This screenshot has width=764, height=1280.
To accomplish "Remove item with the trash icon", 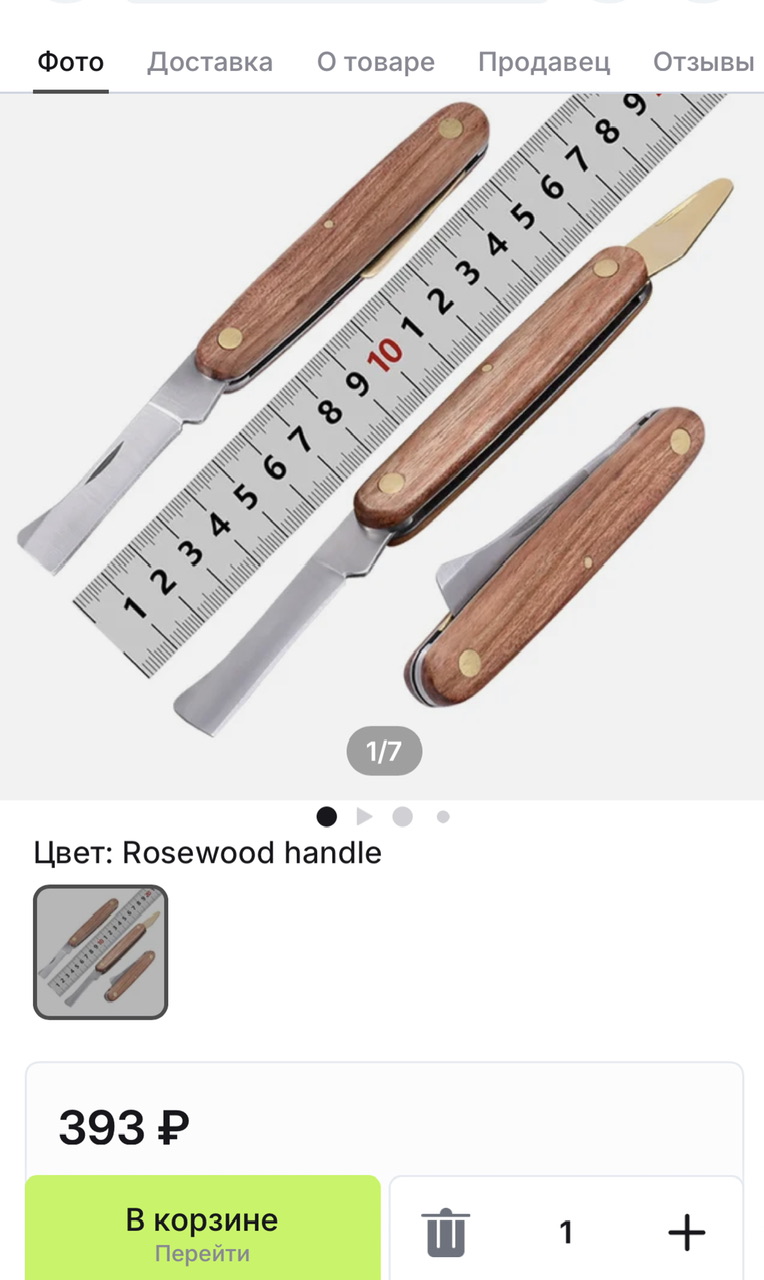I will click(x=446, y=1232).
